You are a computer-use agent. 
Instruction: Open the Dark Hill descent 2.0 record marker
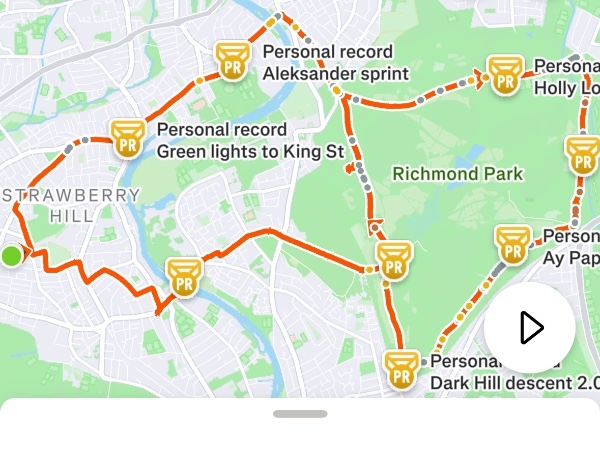[401, 370]
